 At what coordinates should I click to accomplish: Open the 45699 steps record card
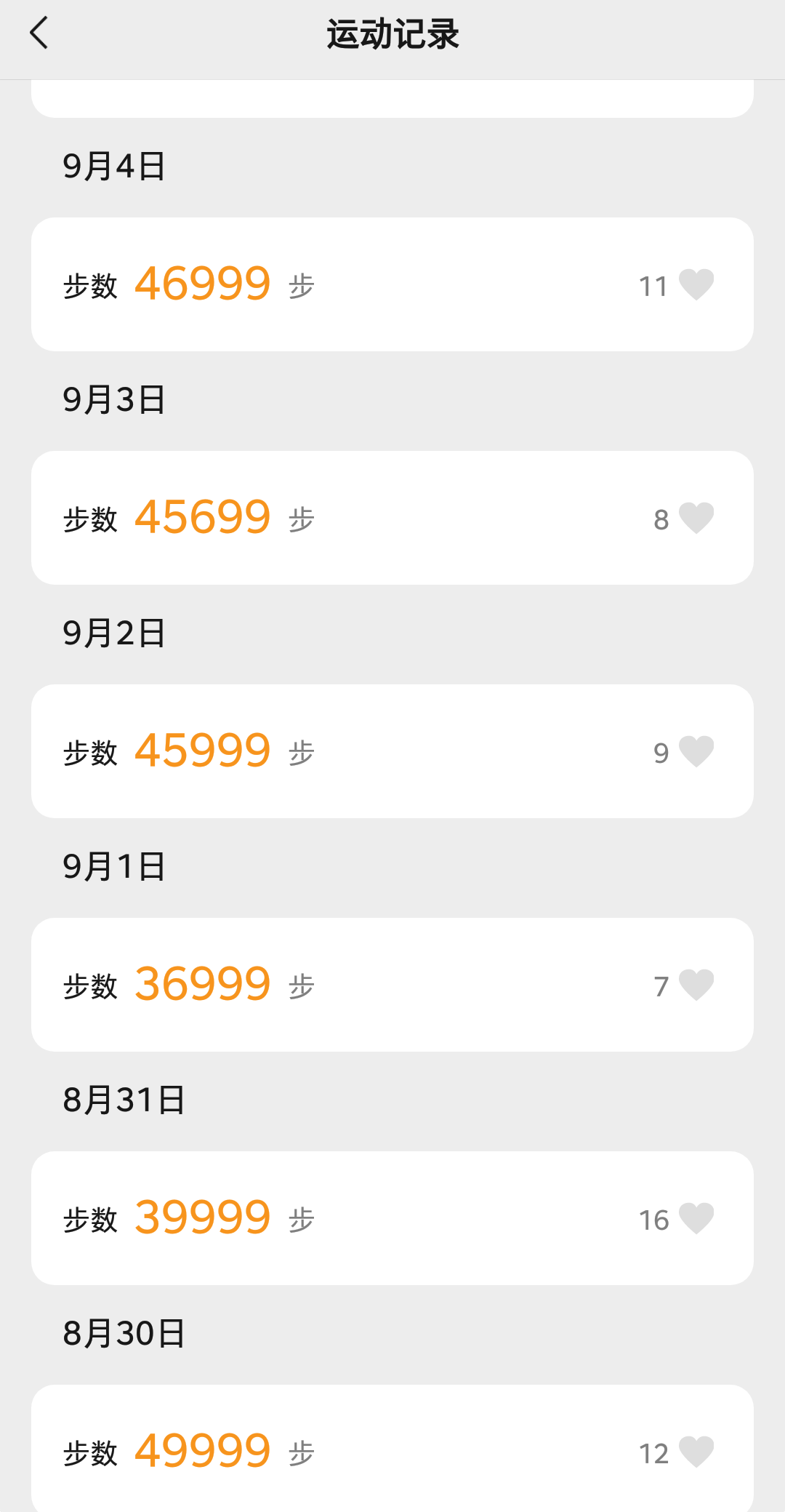point(392,518)
